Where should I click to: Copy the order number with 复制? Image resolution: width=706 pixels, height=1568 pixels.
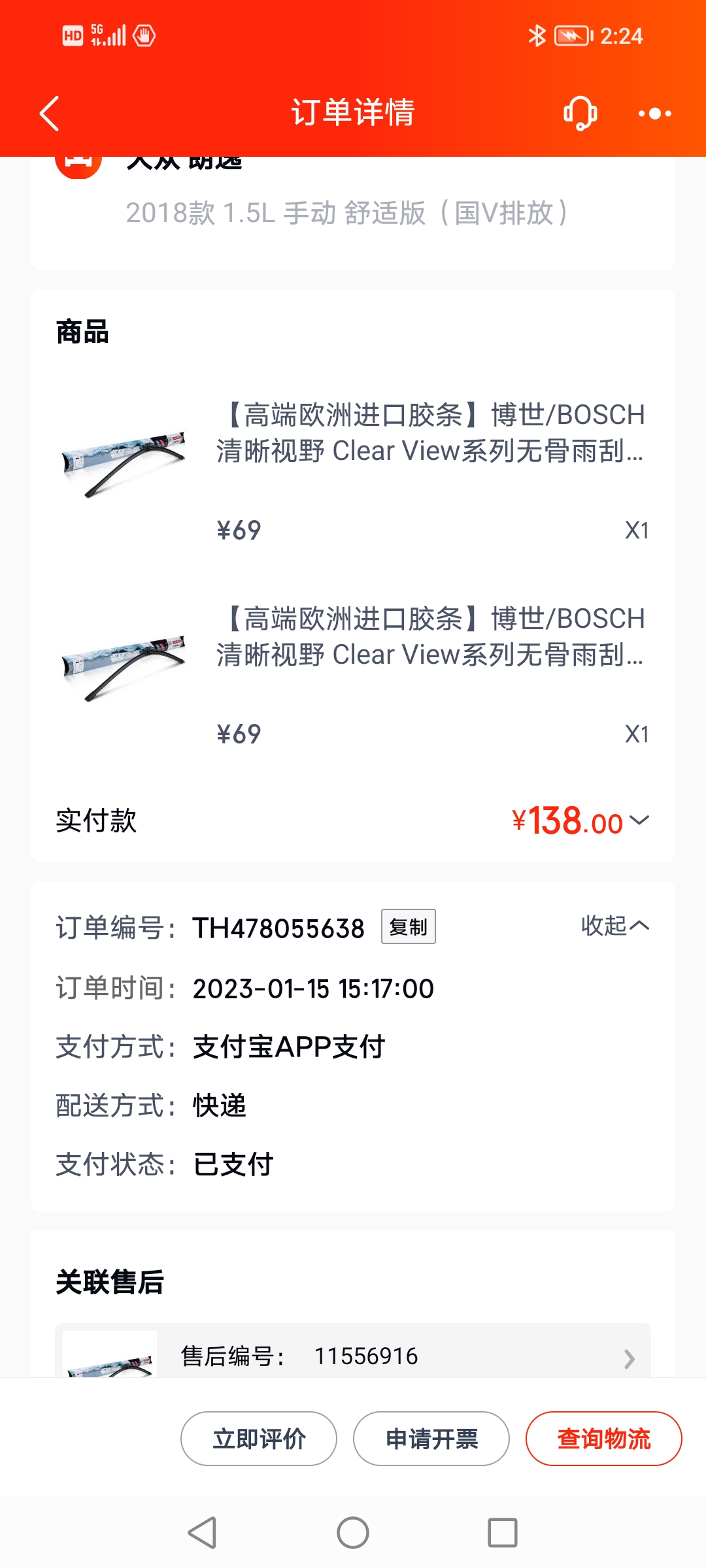(409, 926)
